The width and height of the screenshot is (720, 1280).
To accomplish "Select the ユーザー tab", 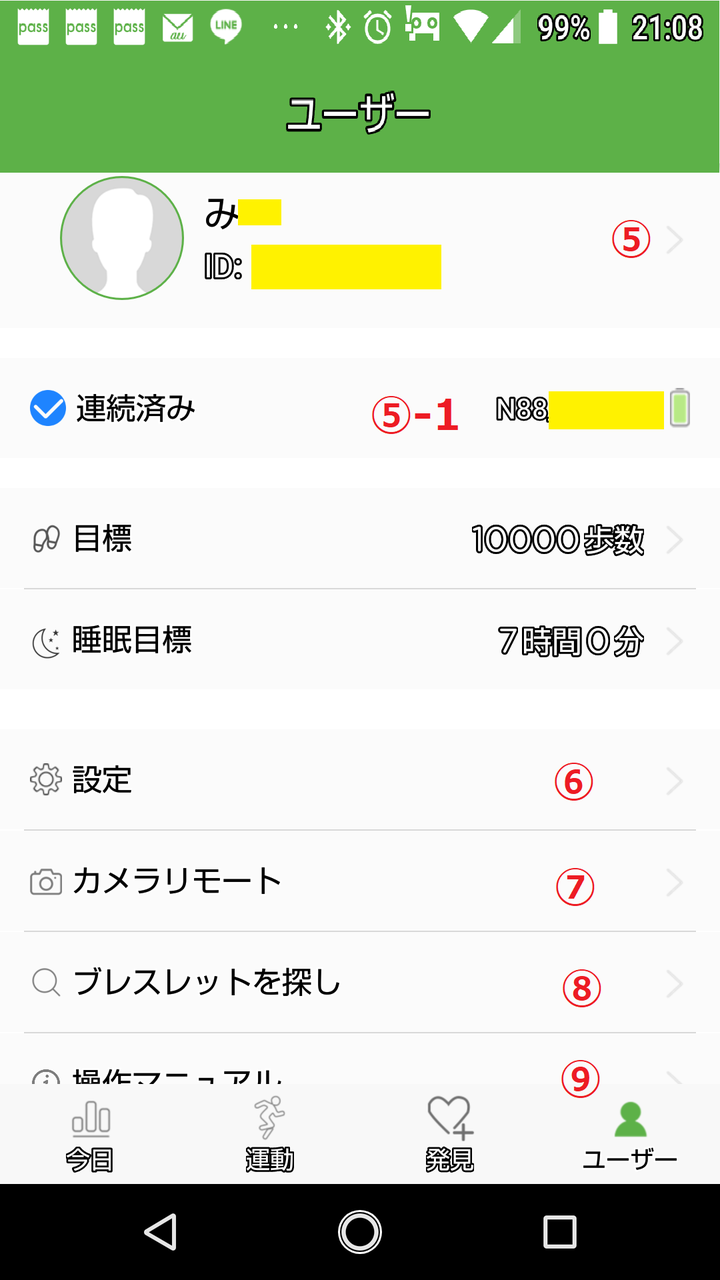I will point(630,1135).
